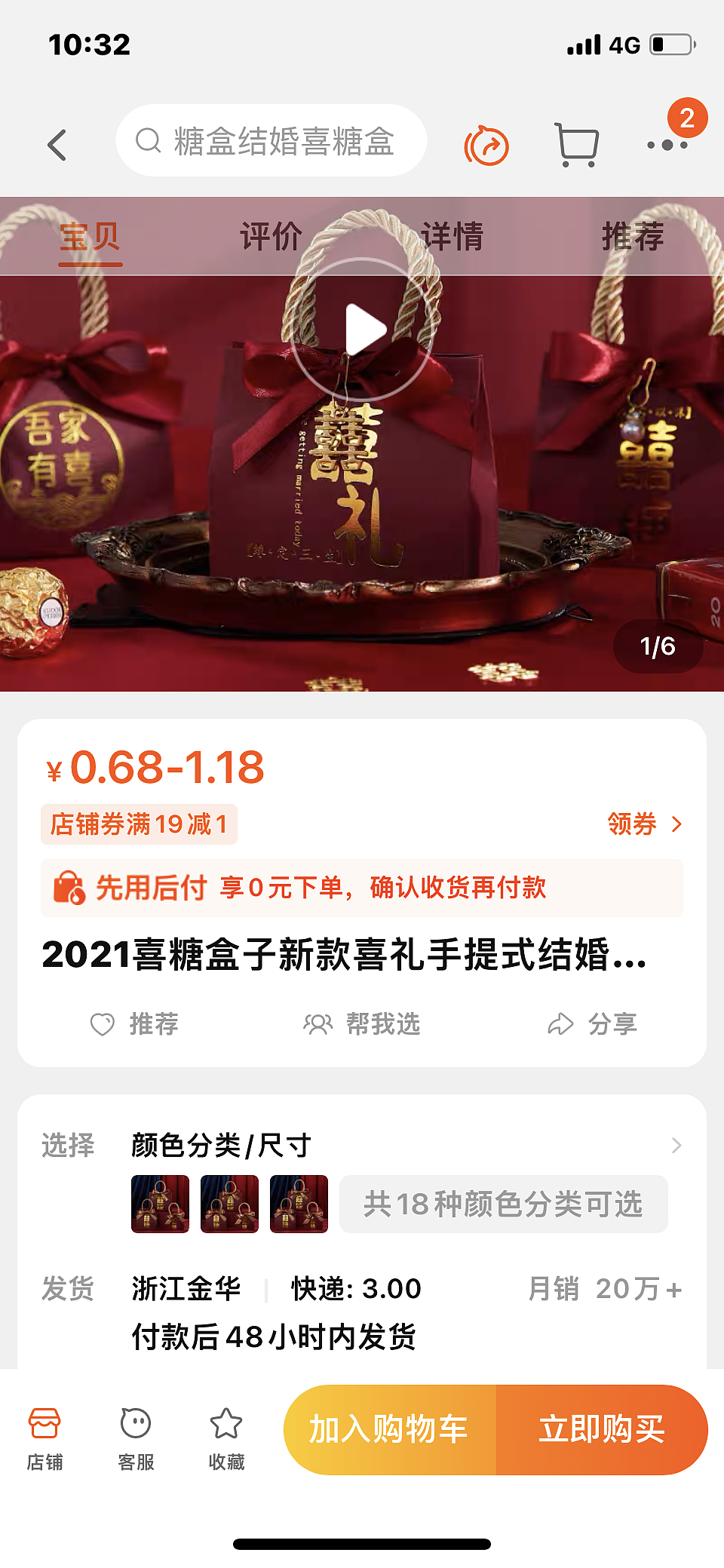Open the shopping cart

pyautogui.click(x=576, y=143)
